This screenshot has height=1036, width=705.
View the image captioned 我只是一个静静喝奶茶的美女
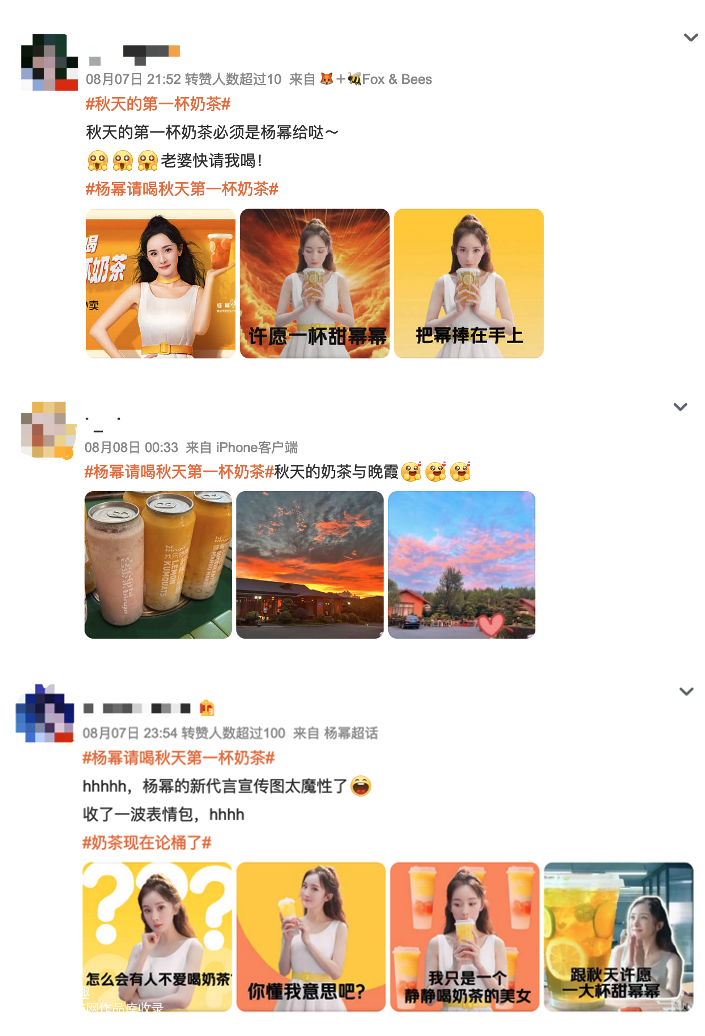[x=465, y=937]
